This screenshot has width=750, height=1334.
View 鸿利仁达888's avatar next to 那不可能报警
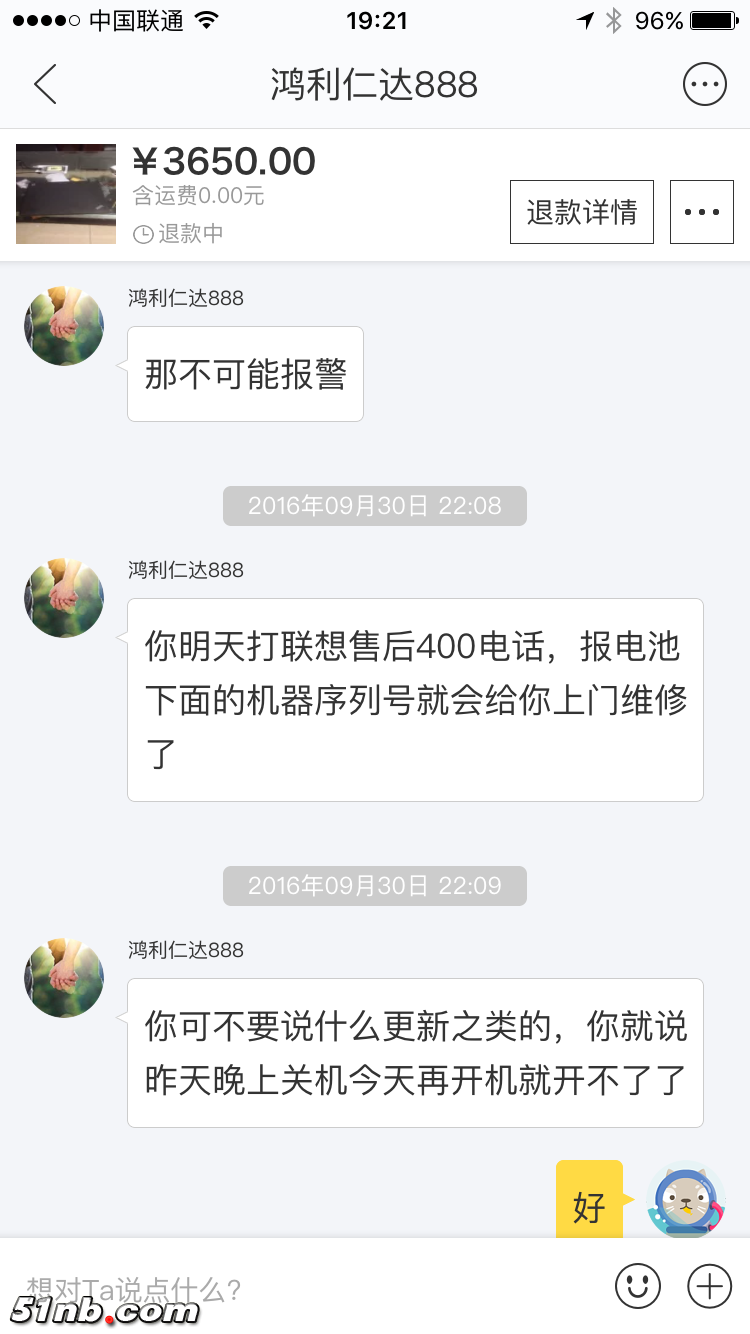[x=64, y=326]
